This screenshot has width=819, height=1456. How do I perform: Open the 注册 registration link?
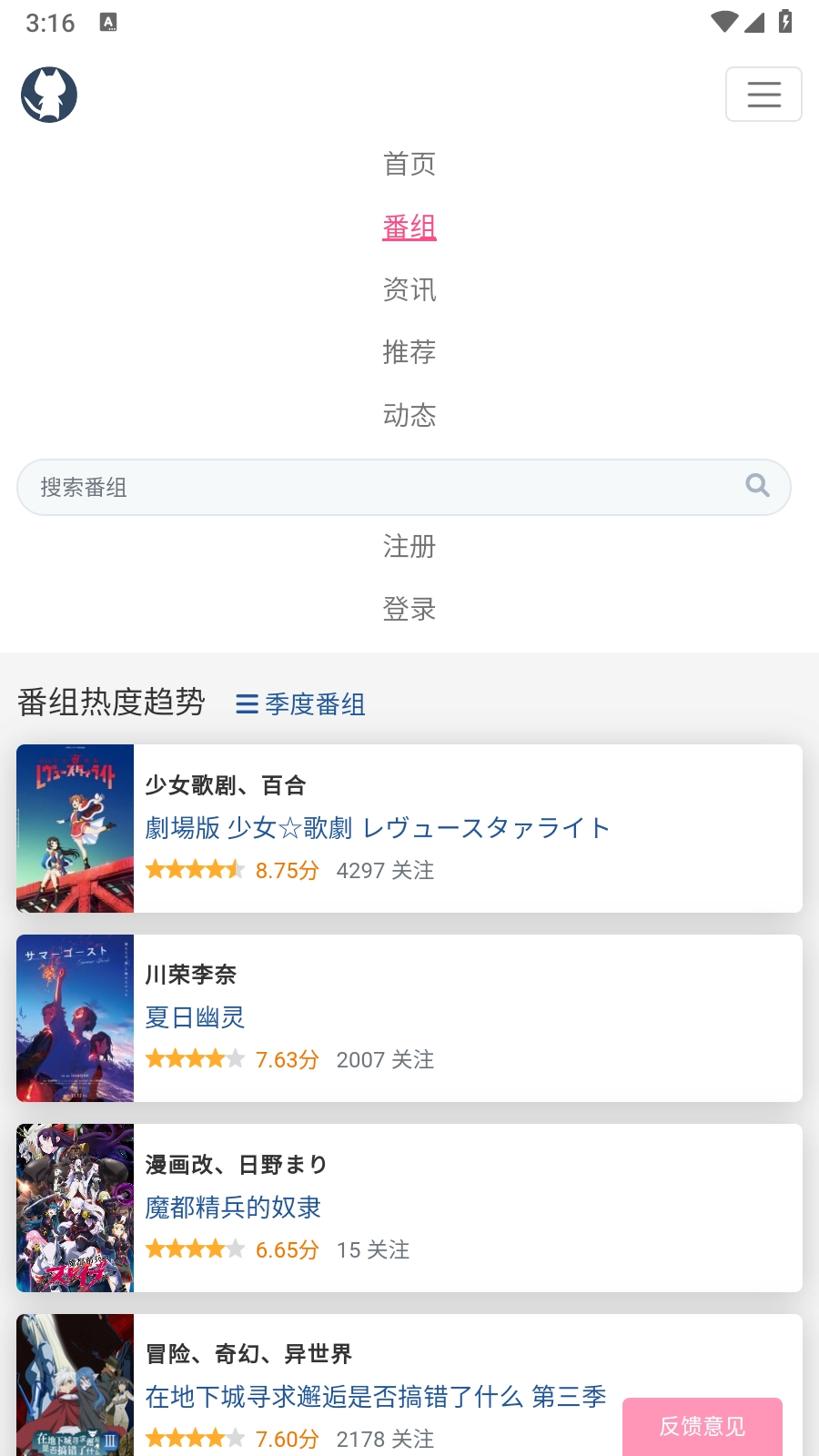(409, 547)
